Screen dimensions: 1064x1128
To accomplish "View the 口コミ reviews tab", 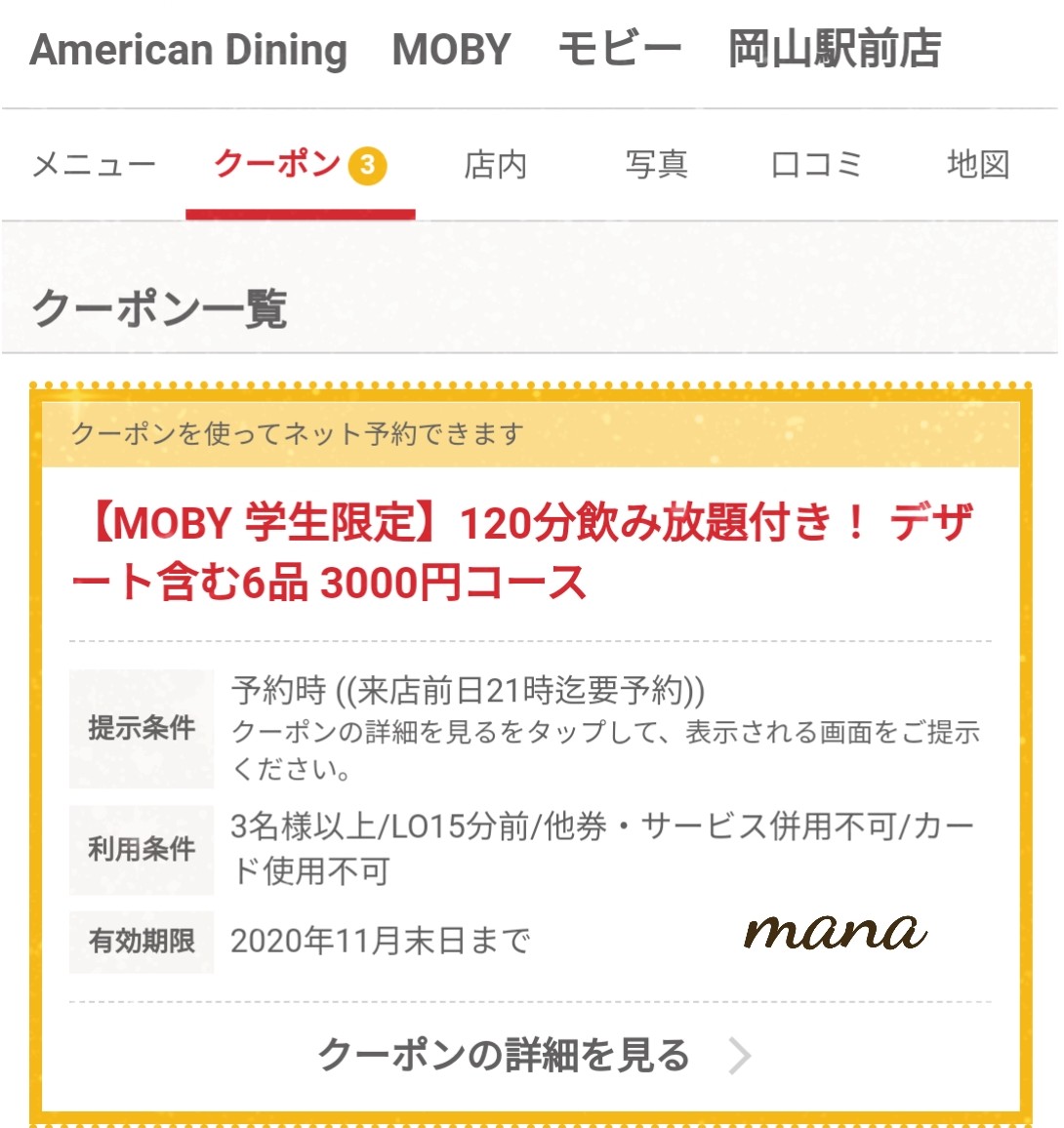I will click(x=816, y=165).
